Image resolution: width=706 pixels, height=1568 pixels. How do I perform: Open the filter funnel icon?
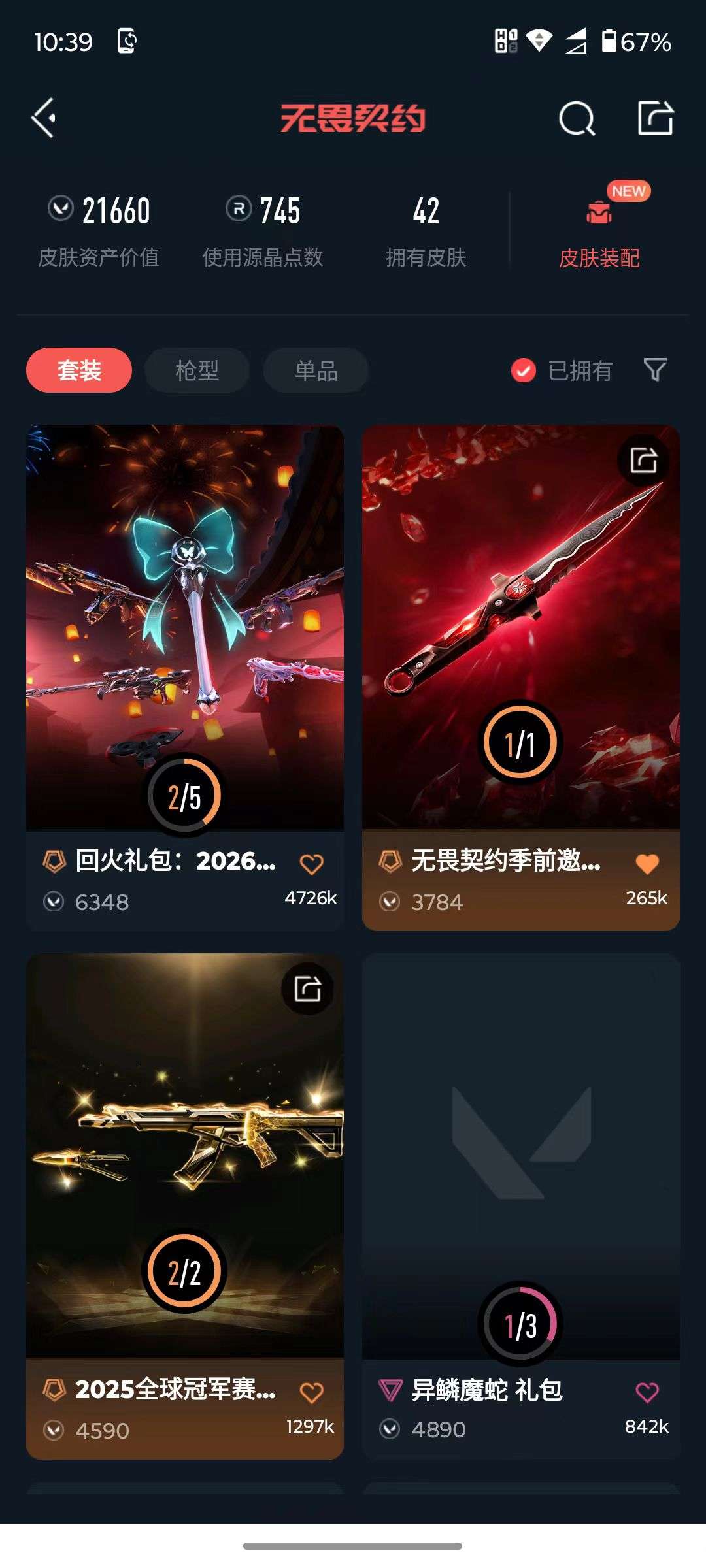656,370
